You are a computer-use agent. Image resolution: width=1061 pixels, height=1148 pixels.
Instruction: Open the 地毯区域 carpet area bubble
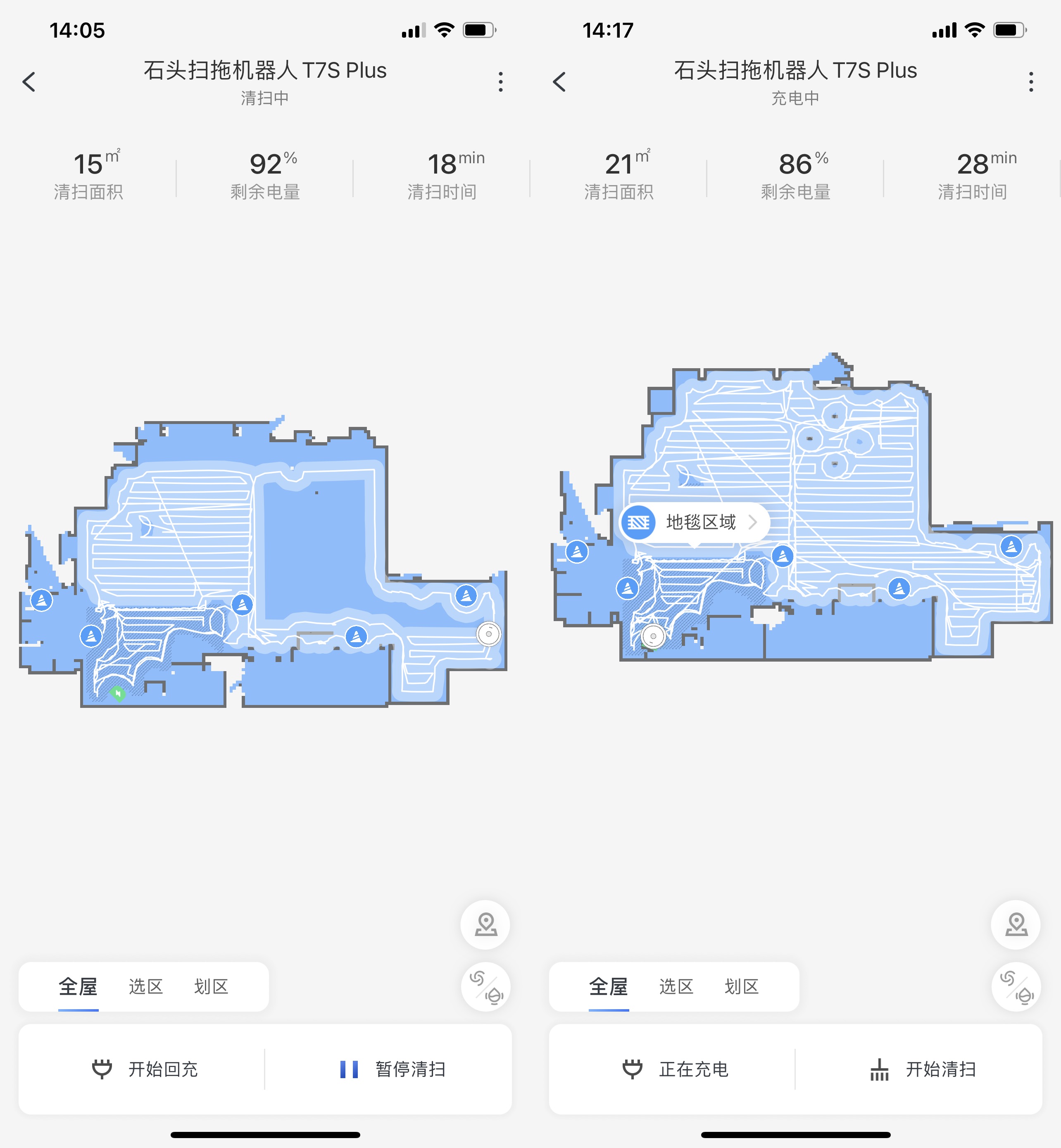[x=694, y=522]
